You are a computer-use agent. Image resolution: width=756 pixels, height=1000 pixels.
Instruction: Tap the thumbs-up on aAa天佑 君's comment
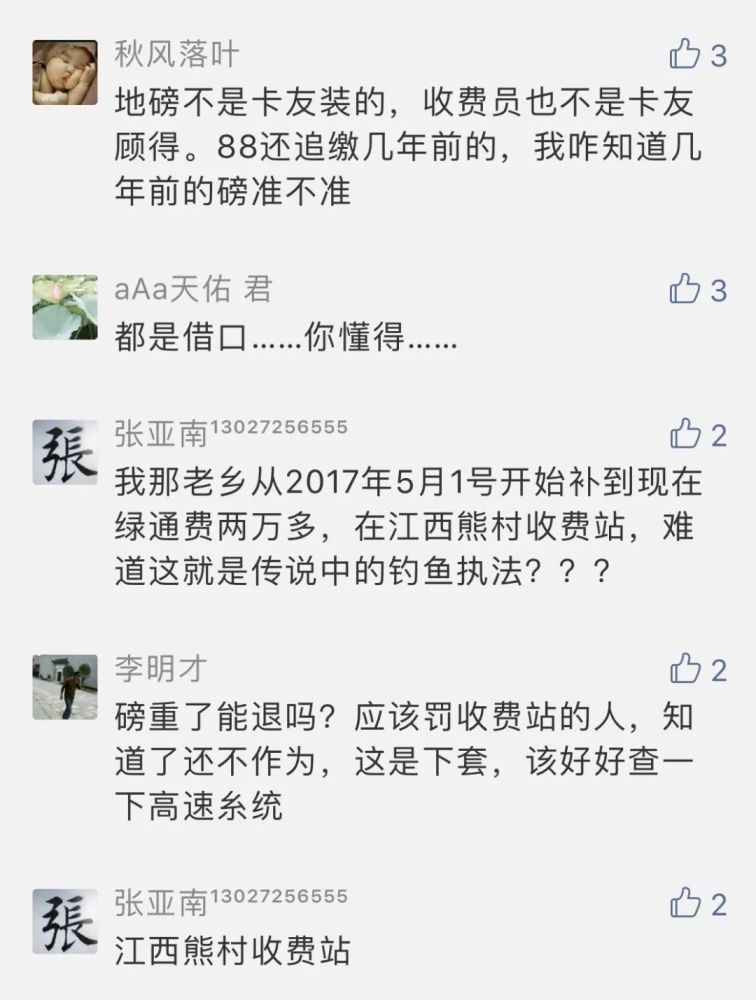pos(685,290)
